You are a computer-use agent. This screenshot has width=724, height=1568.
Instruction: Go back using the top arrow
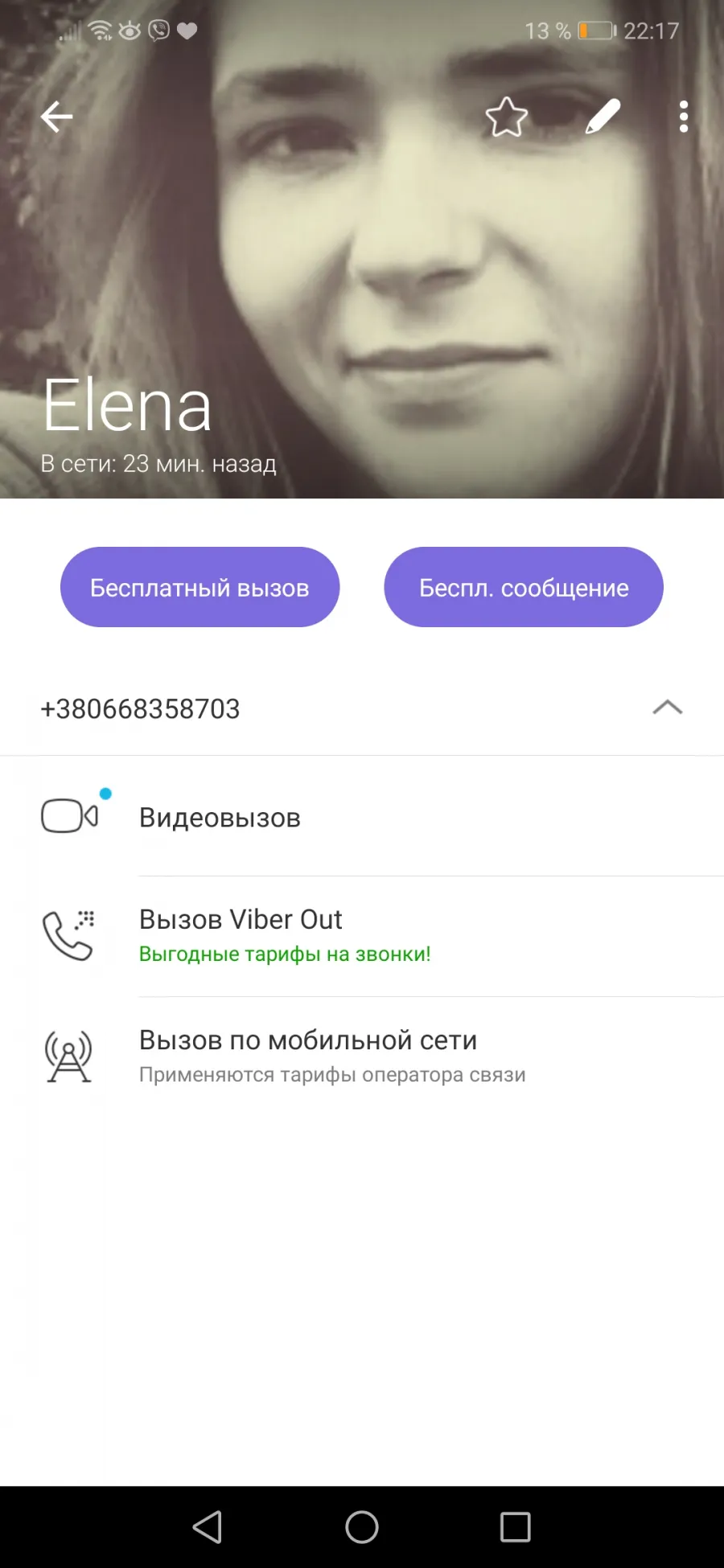tap(56, 117)
